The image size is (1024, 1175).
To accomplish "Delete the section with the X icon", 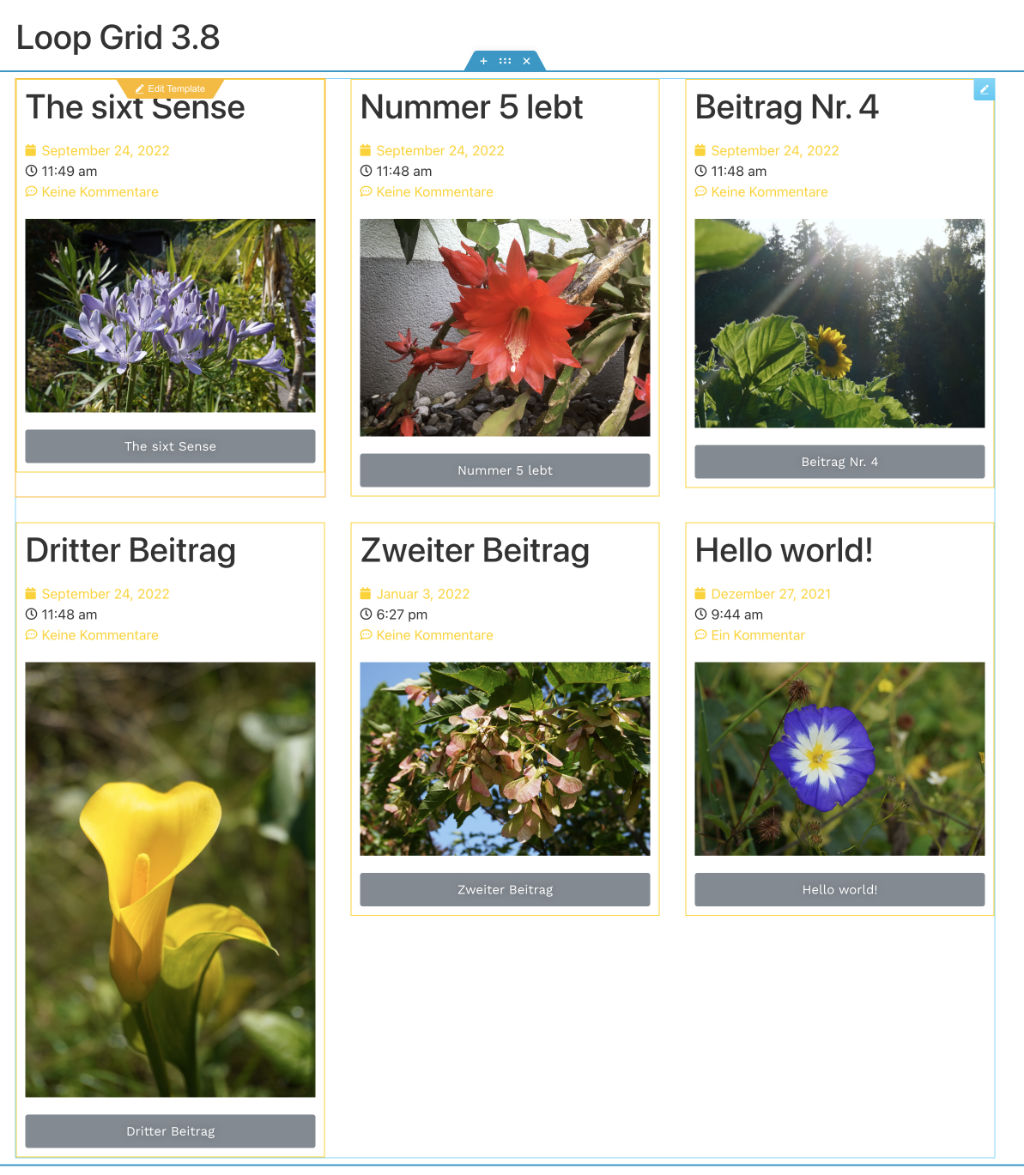I will point(527,61).
